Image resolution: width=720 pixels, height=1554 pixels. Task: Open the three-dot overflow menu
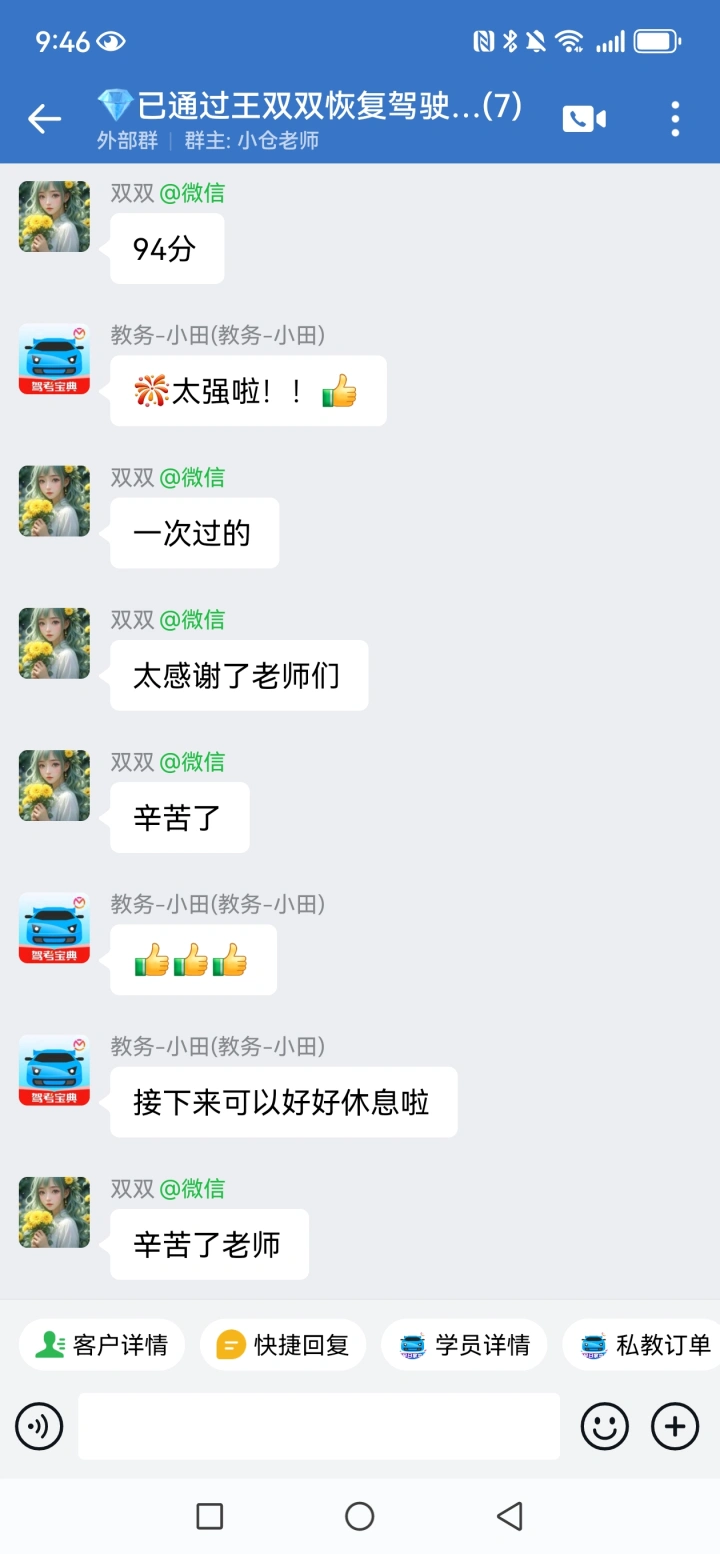[675, 119]
